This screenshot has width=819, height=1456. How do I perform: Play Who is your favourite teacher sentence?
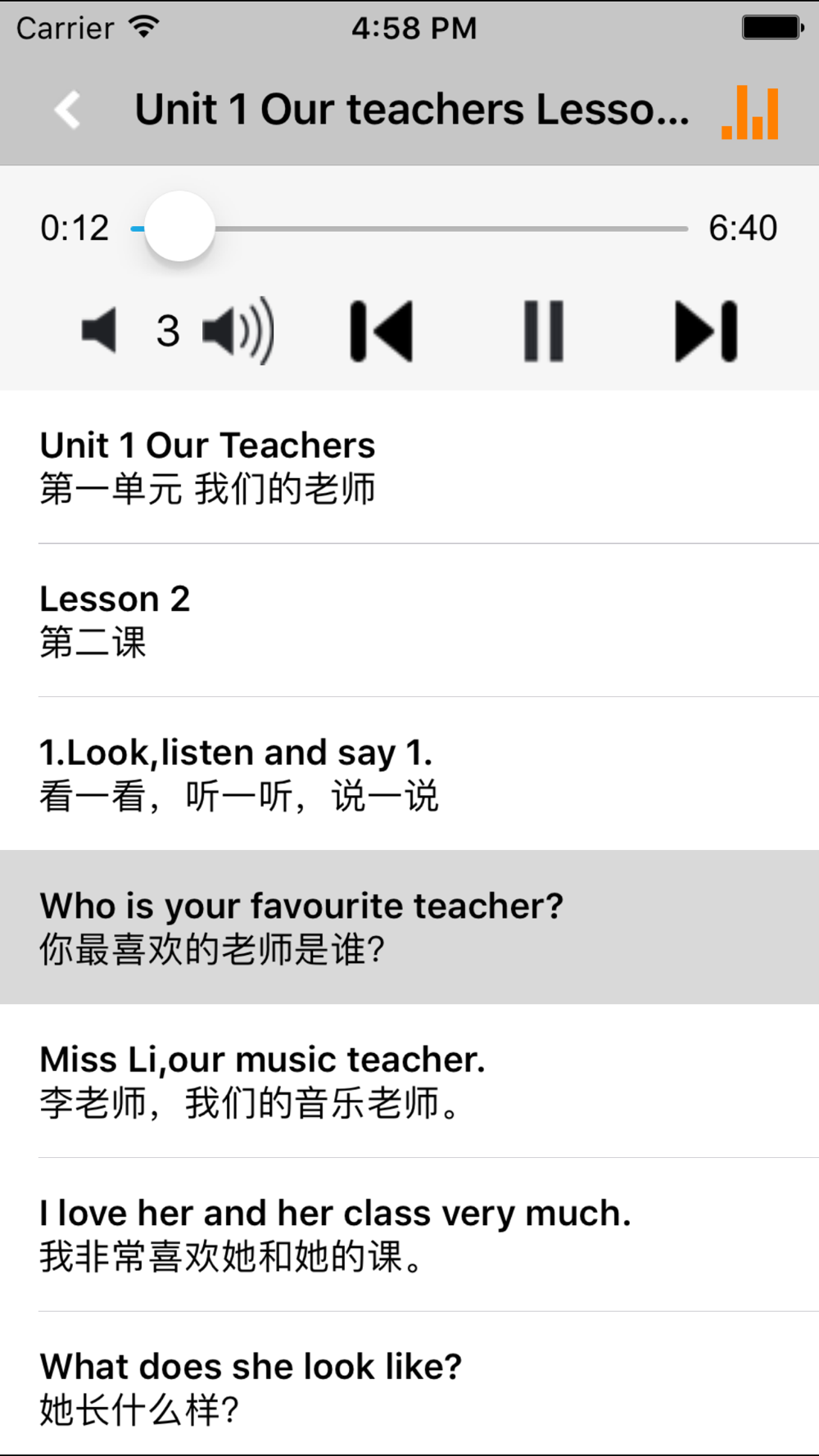[409, 927]
